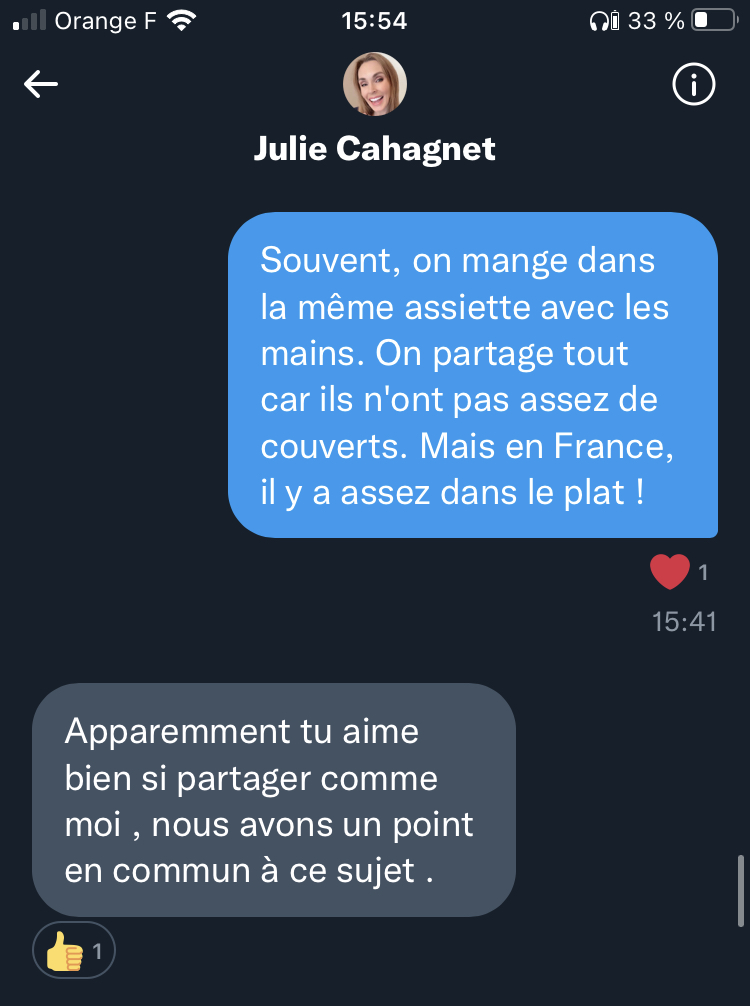This screenshot has width=750, height=1006.
Task: Tap the thumbs-up reaction under the gray message
Action: pyautogui.click(x=74, y=950)
